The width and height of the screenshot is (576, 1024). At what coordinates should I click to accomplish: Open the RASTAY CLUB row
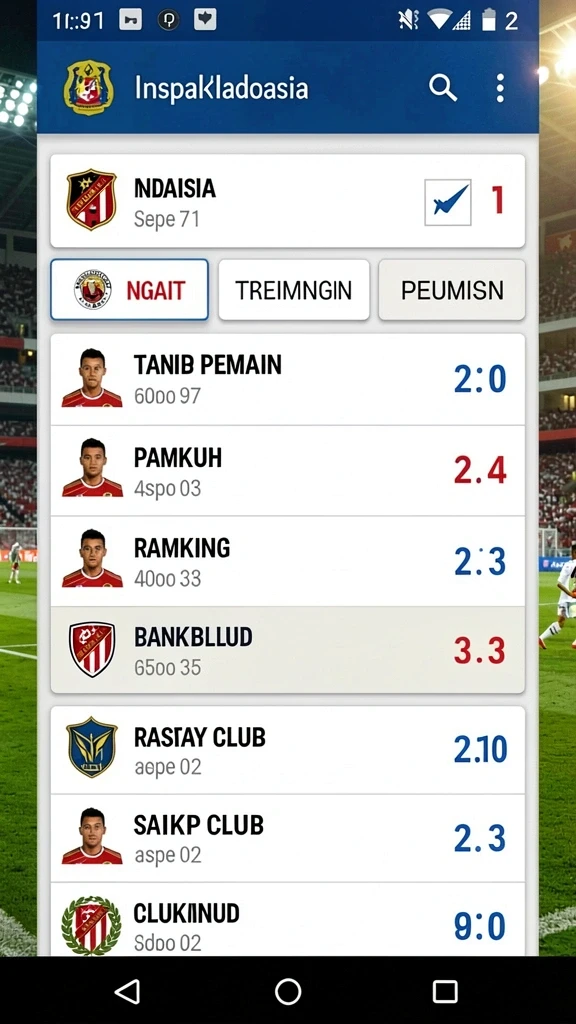coord(287,750)
